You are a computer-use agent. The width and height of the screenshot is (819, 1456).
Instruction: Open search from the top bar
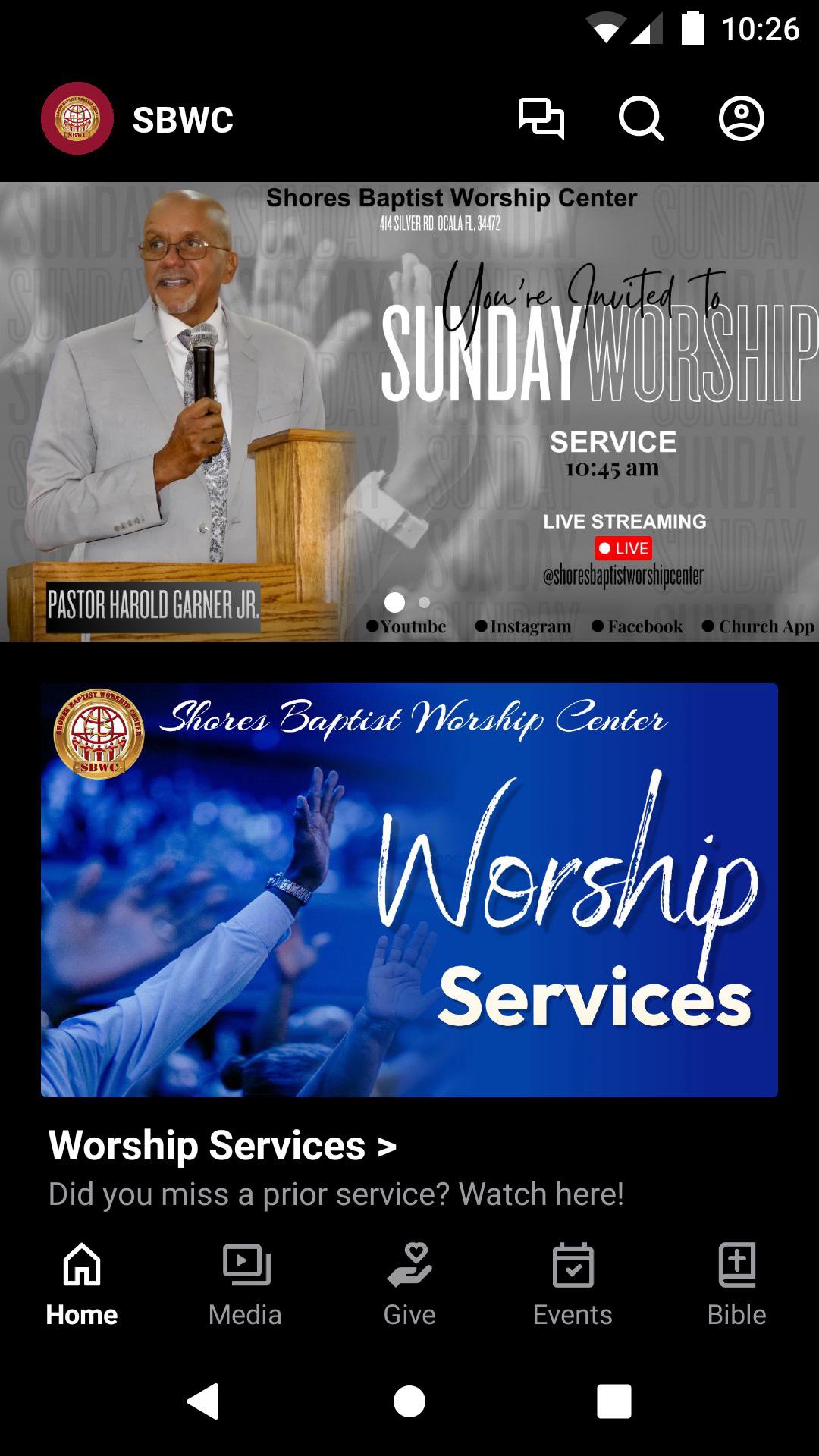point(641,118)
